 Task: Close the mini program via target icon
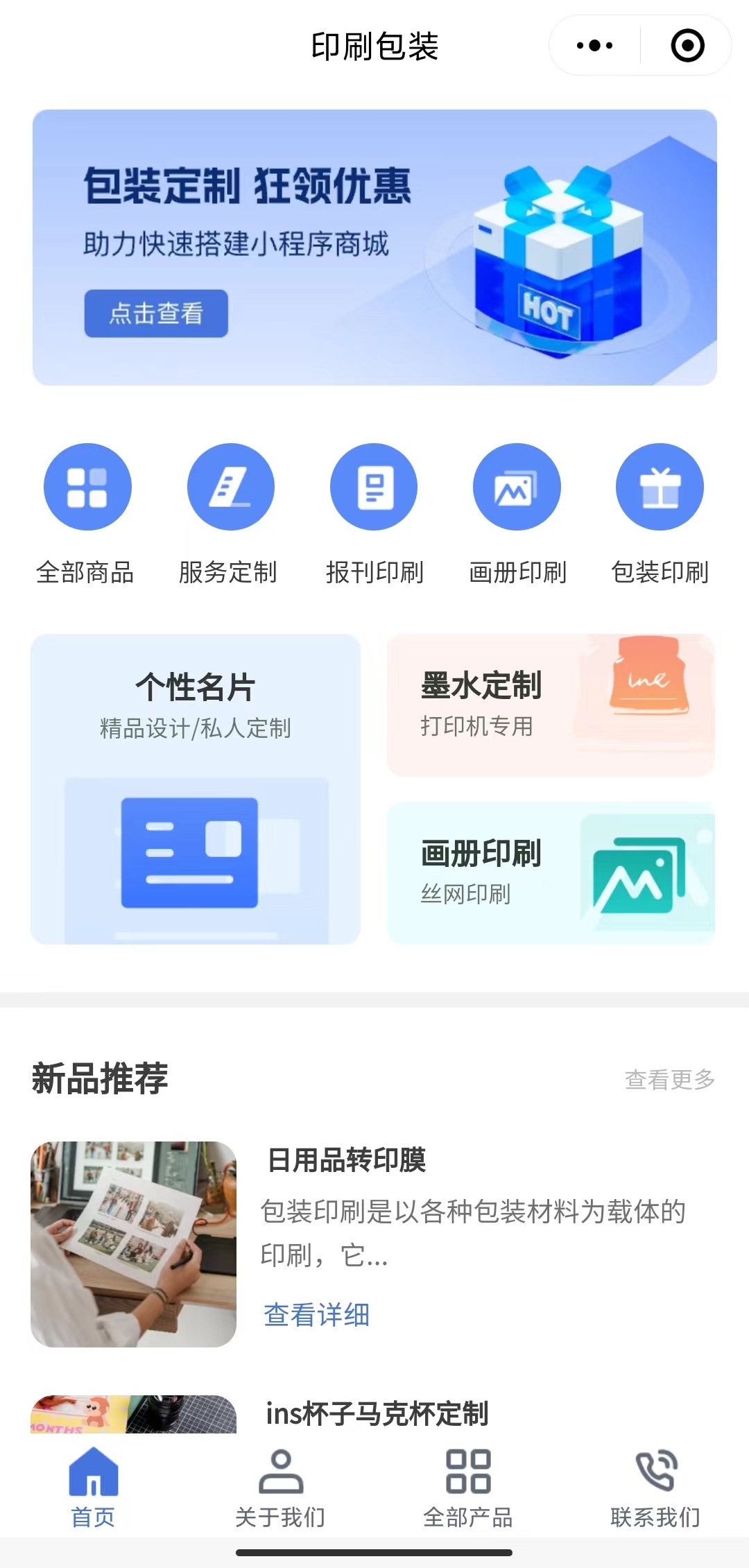click(x=687, y=46)
